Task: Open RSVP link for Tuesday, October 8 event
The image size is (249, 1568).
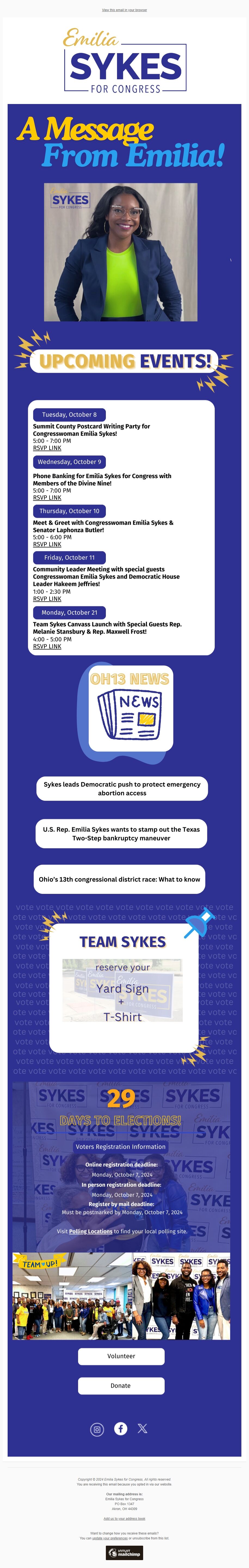Action: (47, 448)
